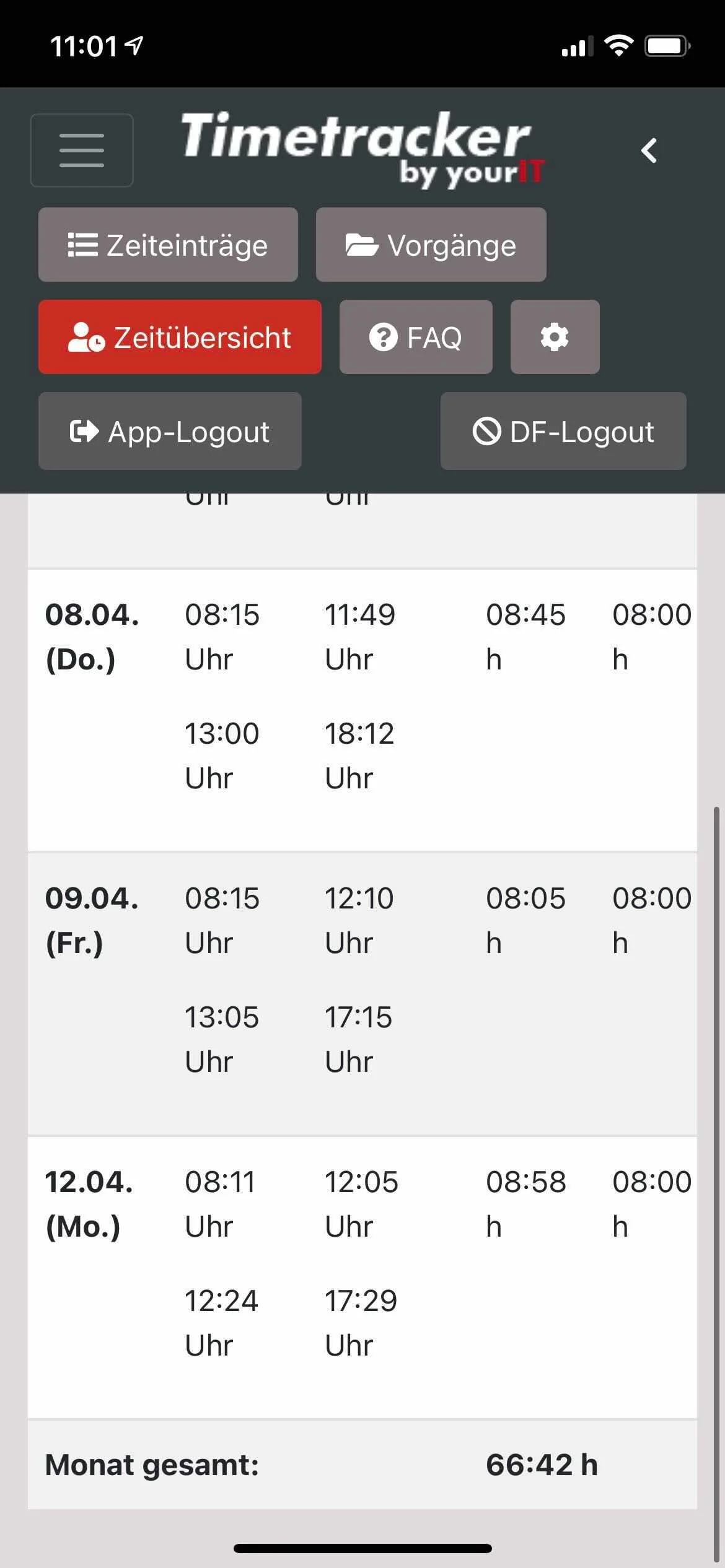Screen dimensions: 725x1568
Task: Tap the DF-Logout button
Action: [x=563, y=431]
